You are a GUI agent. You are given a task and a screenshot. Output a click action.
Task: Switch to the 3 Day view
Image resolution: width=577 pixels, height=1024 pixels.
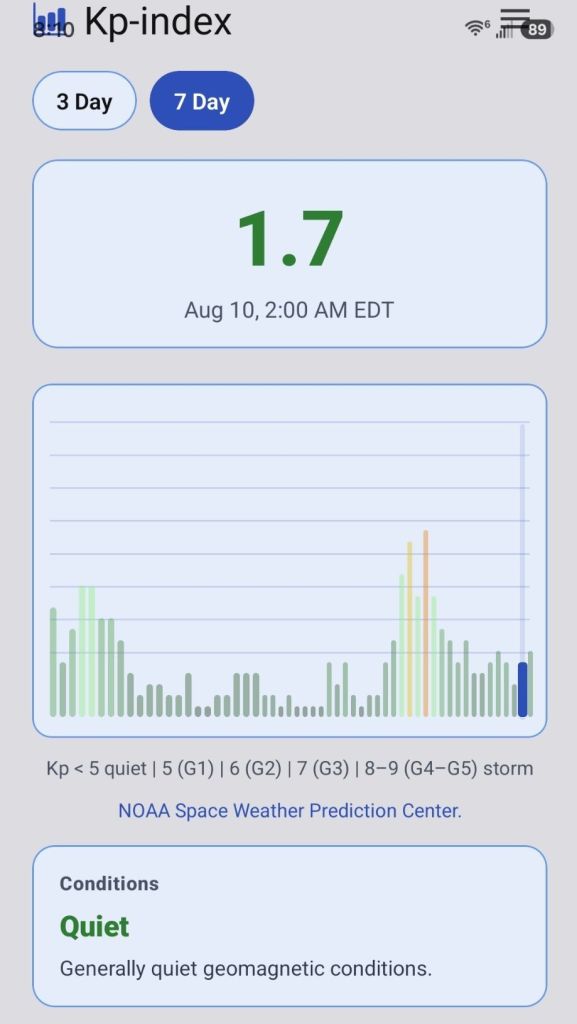pyautogui.click(x=84, y=101)
